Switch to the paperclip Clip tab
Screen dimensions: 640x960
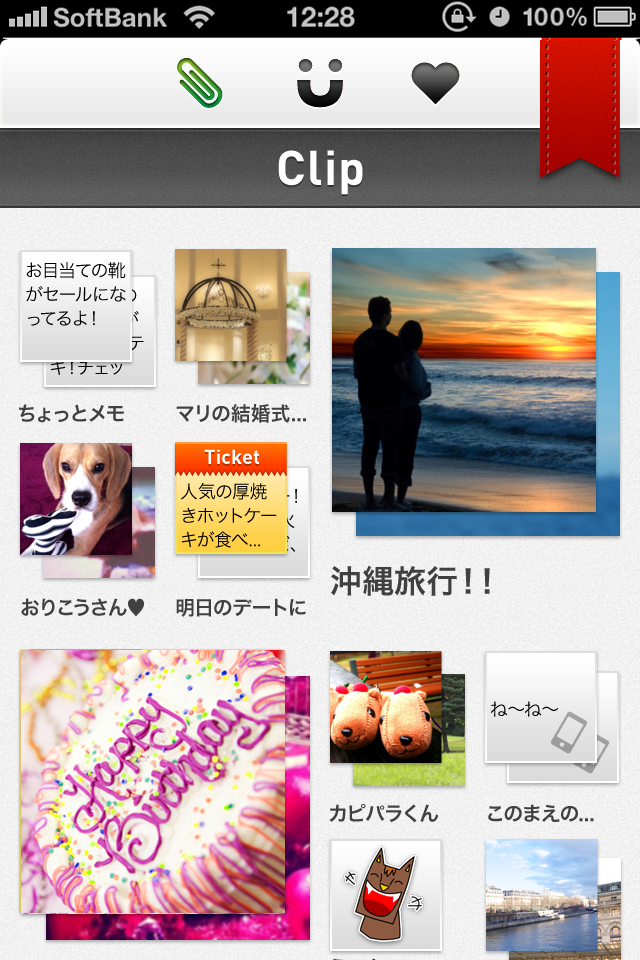pos(199,82)
